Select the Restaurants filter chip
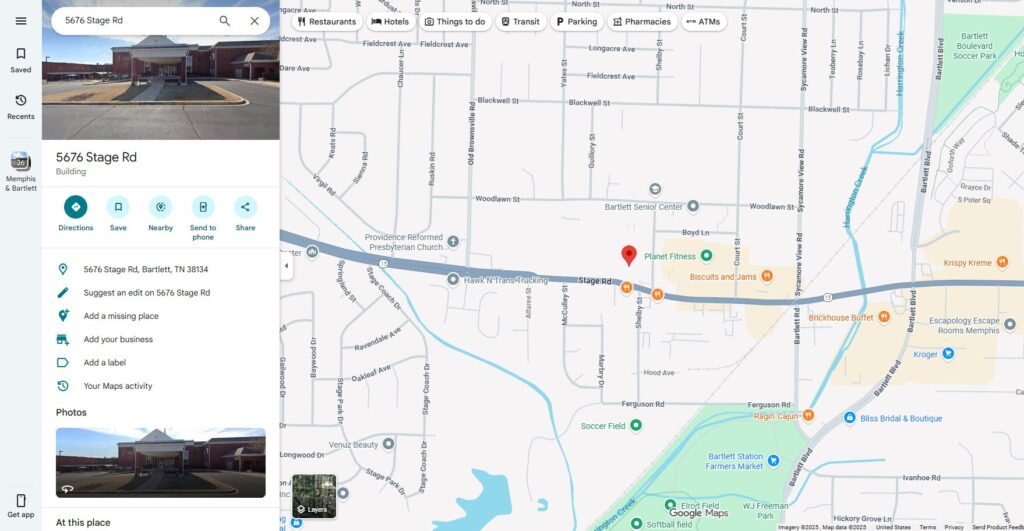The image size is (1024, 531). pyautogui.click(x=327, y=21)
